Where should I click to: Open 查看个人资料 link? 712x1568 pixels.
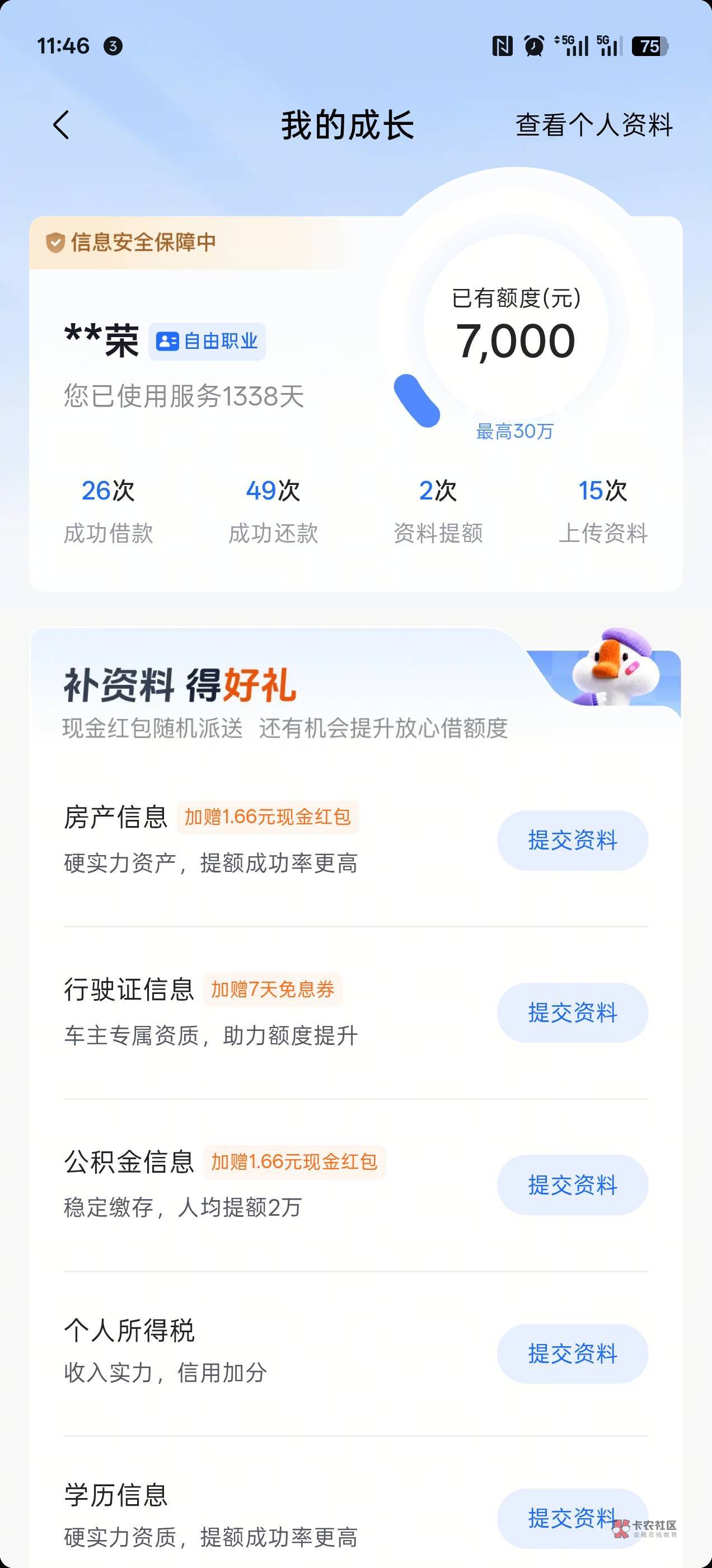594,125
